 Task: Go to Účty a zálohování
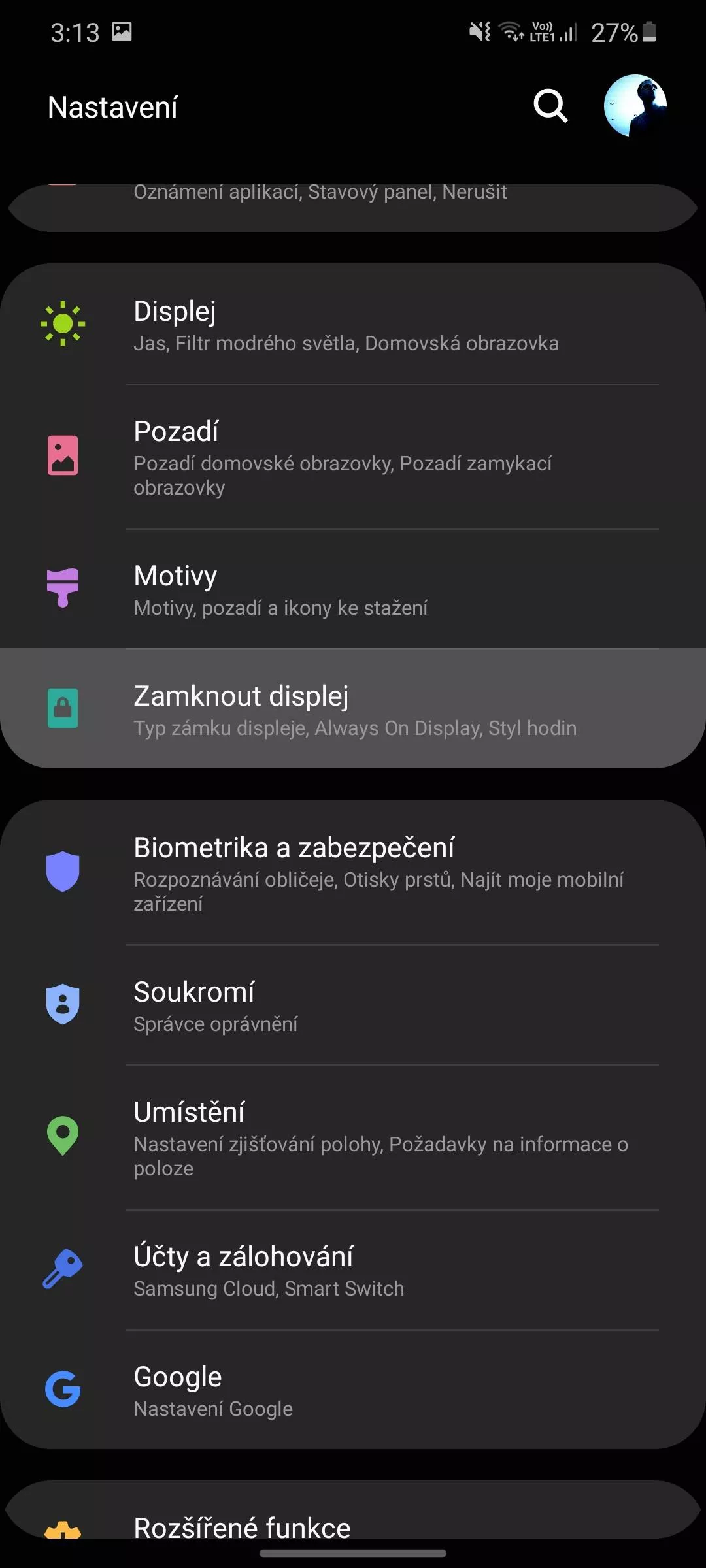tap(353, 1270)
